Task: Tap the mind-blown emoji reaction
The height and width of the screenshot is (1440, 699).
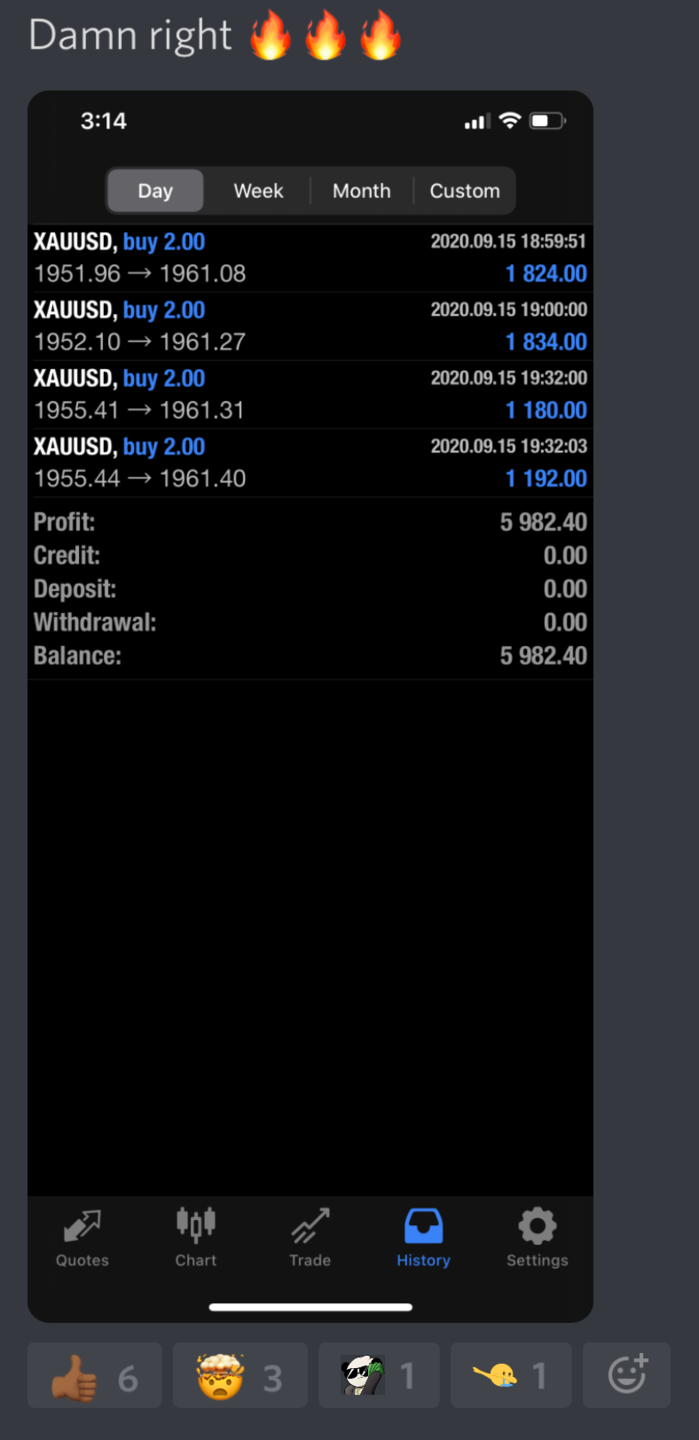Action: pos(240,1376)
